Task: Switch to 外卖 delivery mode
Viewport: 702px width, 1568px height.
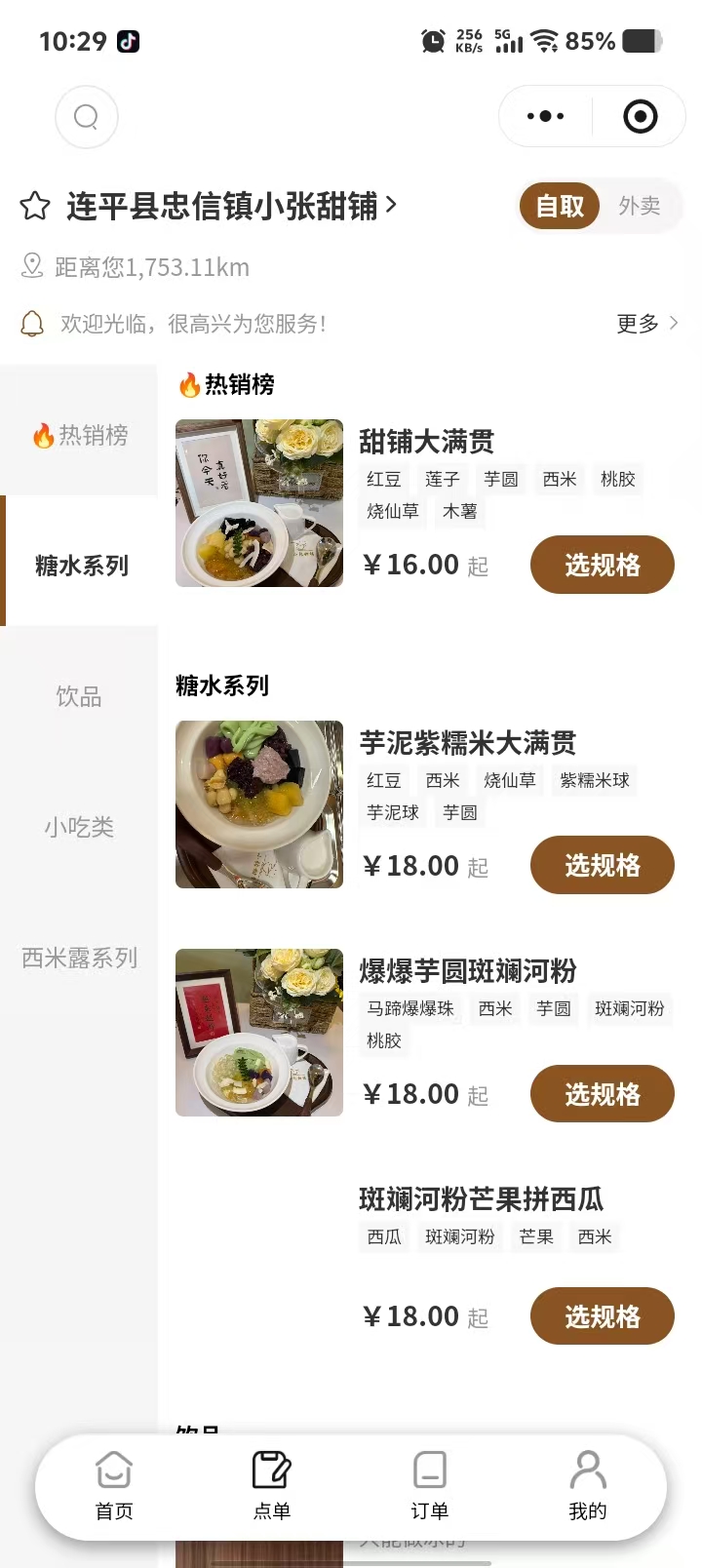Action: pyautogui.click(x=640, y=206)
